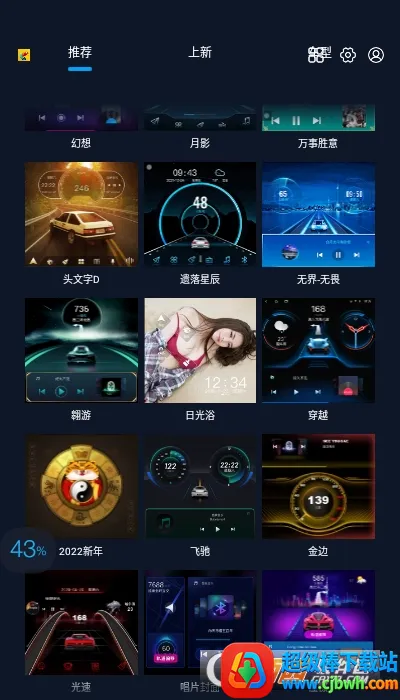This screenshot has height=700, width=400.
Task: View the 无界-无畏 theme
Action: (x=318, y=214)
